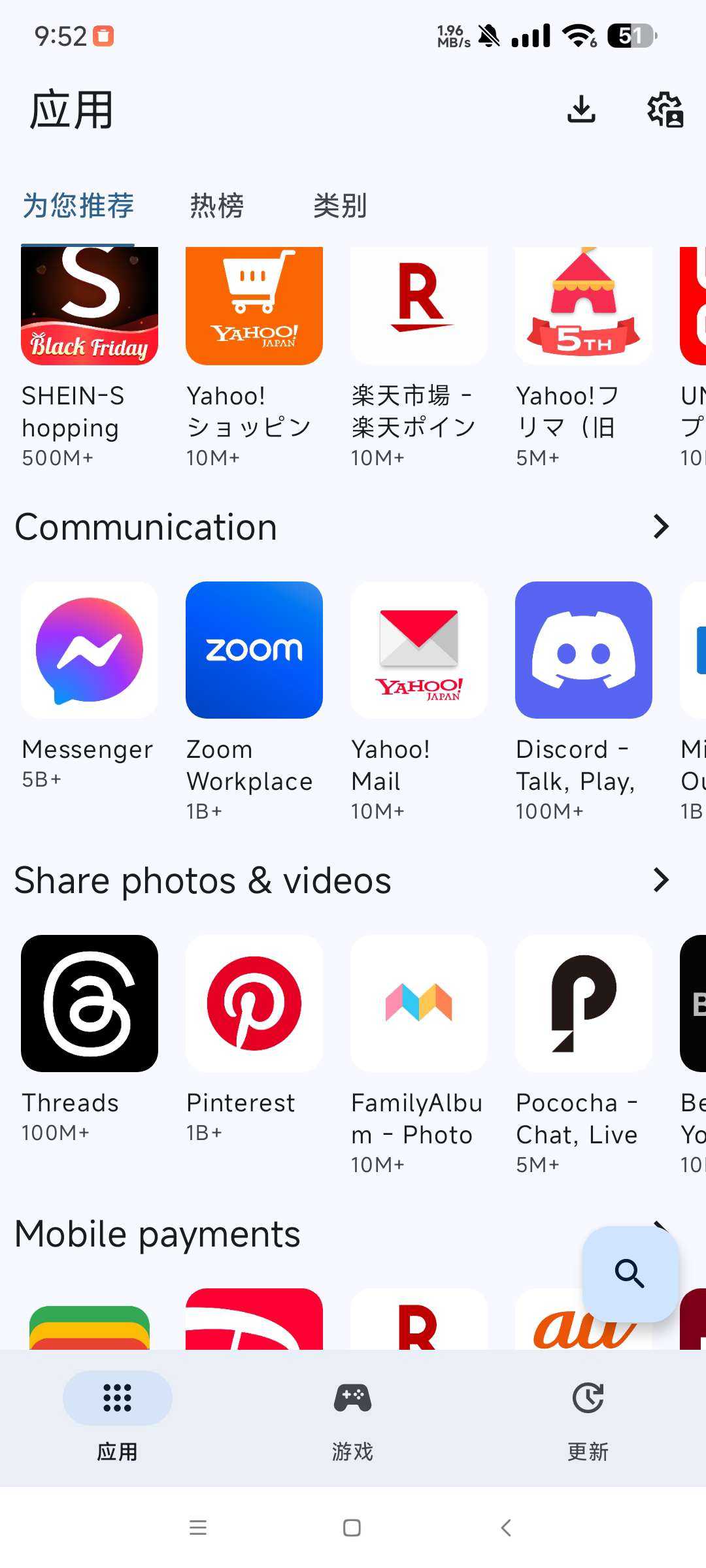Open the Discord app
This screenshot has height=1568, width=706.
[x=584, y=650]
